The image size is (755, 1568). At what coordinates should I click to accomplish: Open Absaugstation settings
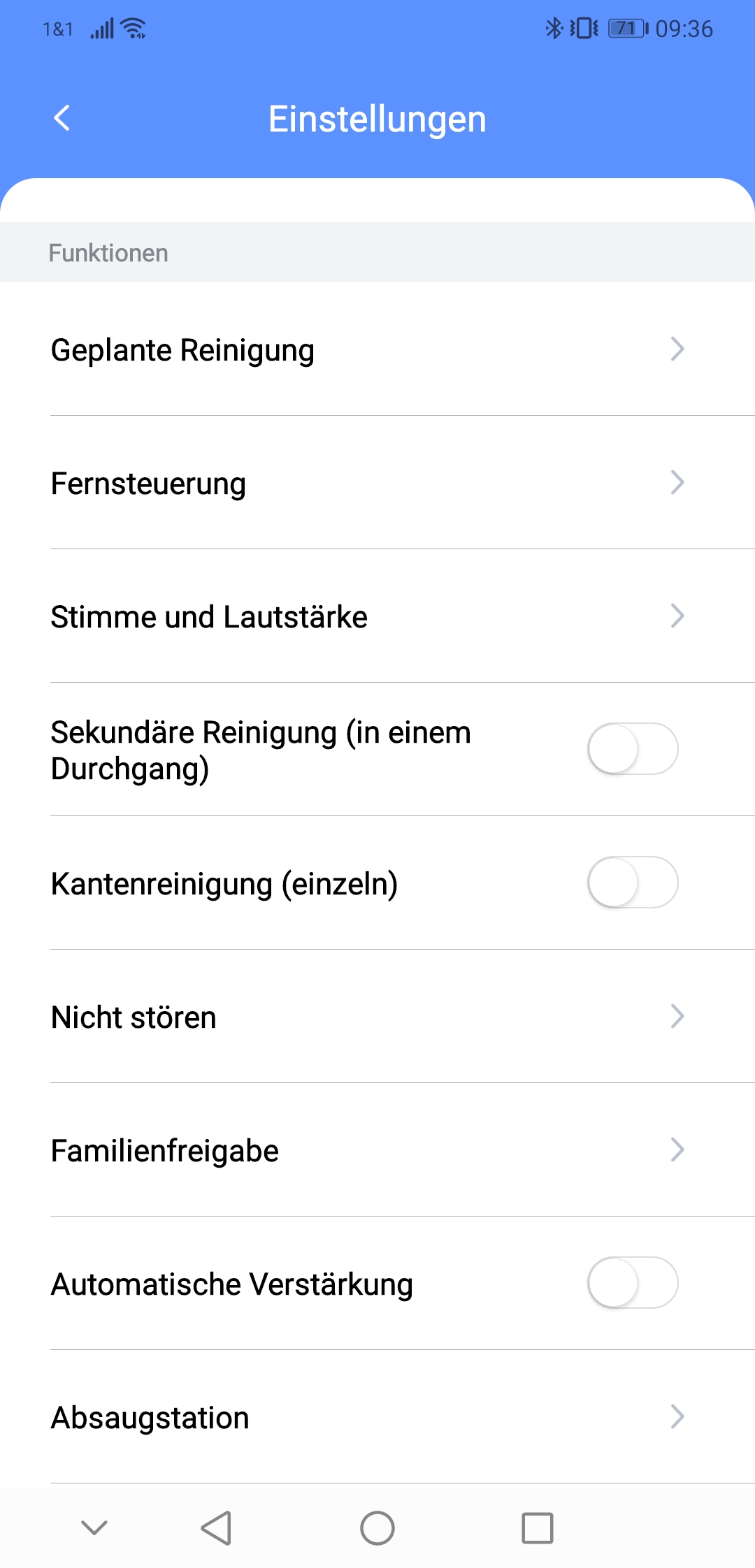point(377,1417)
